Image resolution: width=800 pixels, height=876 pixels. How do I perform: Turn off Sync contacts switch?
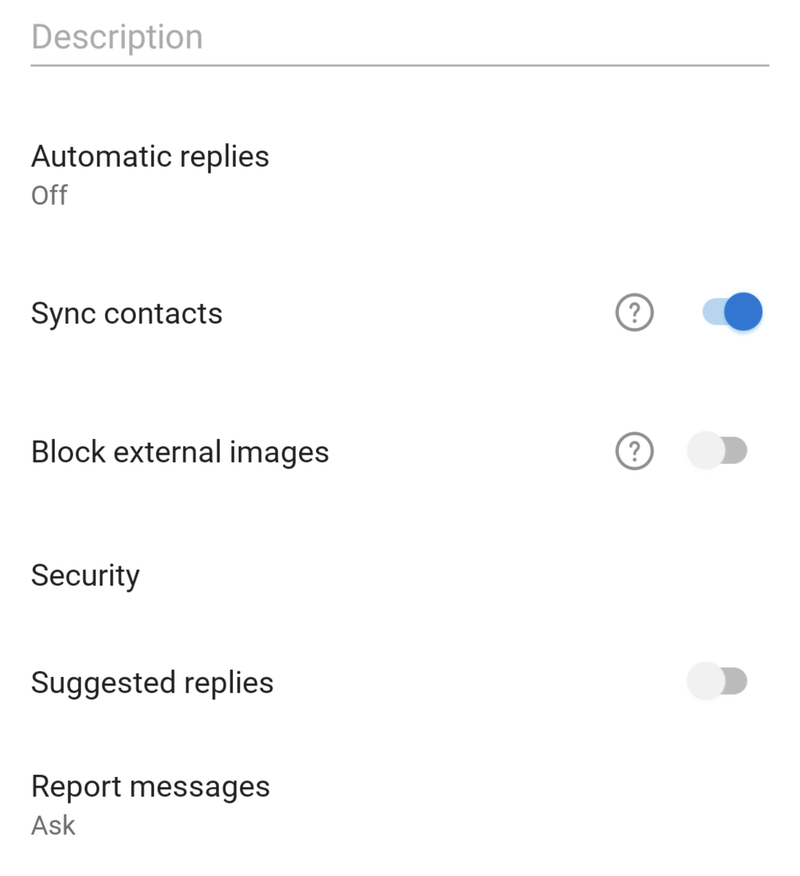732,313
